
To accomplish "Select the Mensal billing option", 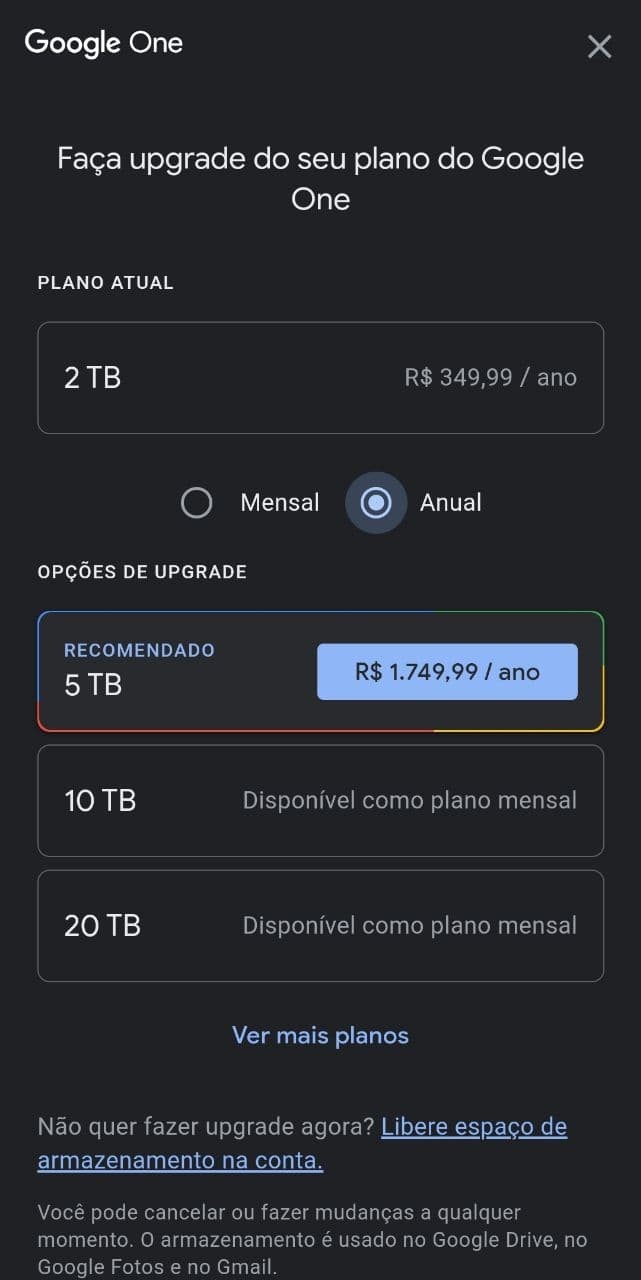I will 197,502.
